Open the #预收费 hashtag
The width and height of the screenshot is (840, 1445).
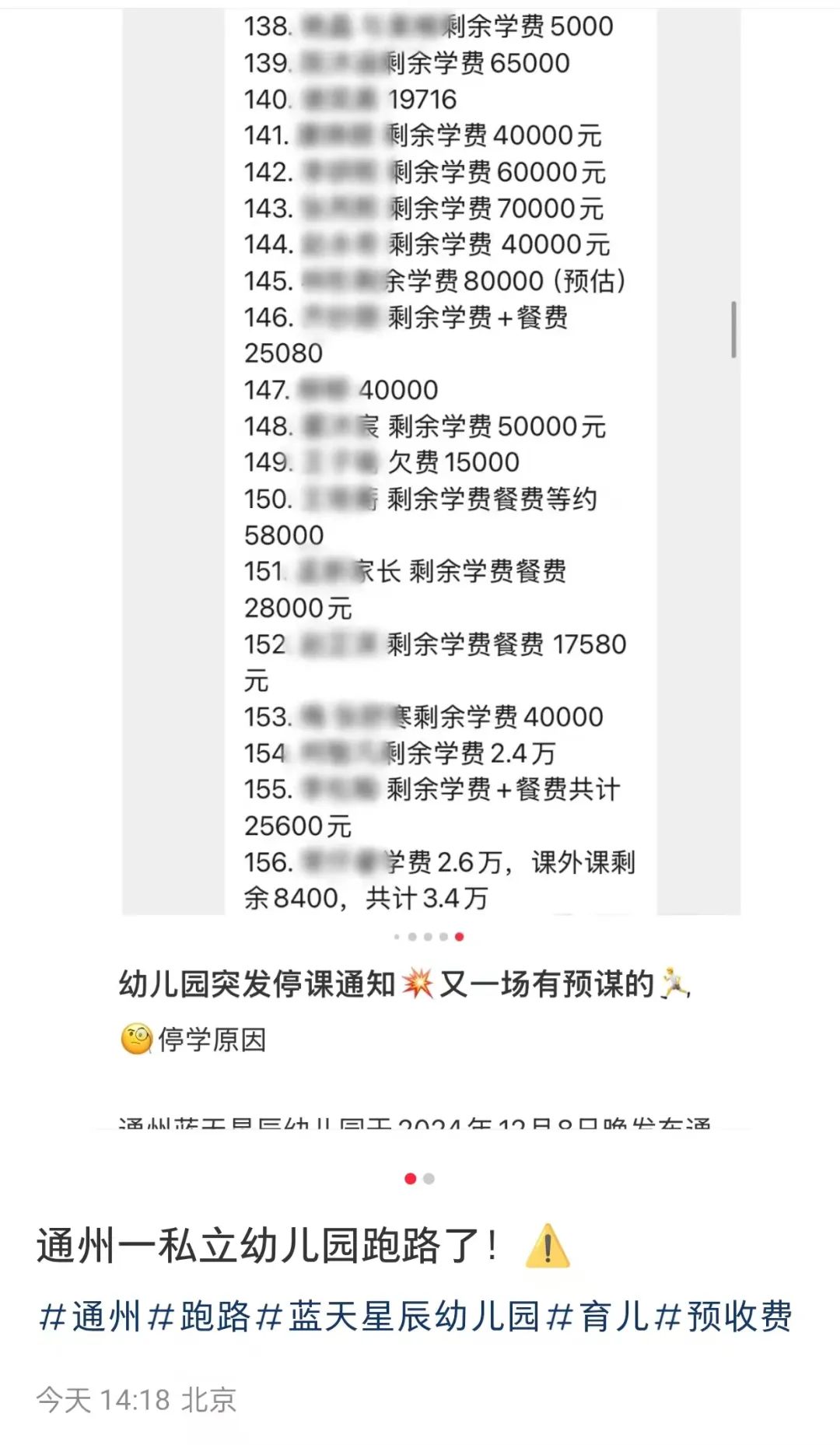coord(723,1317)
